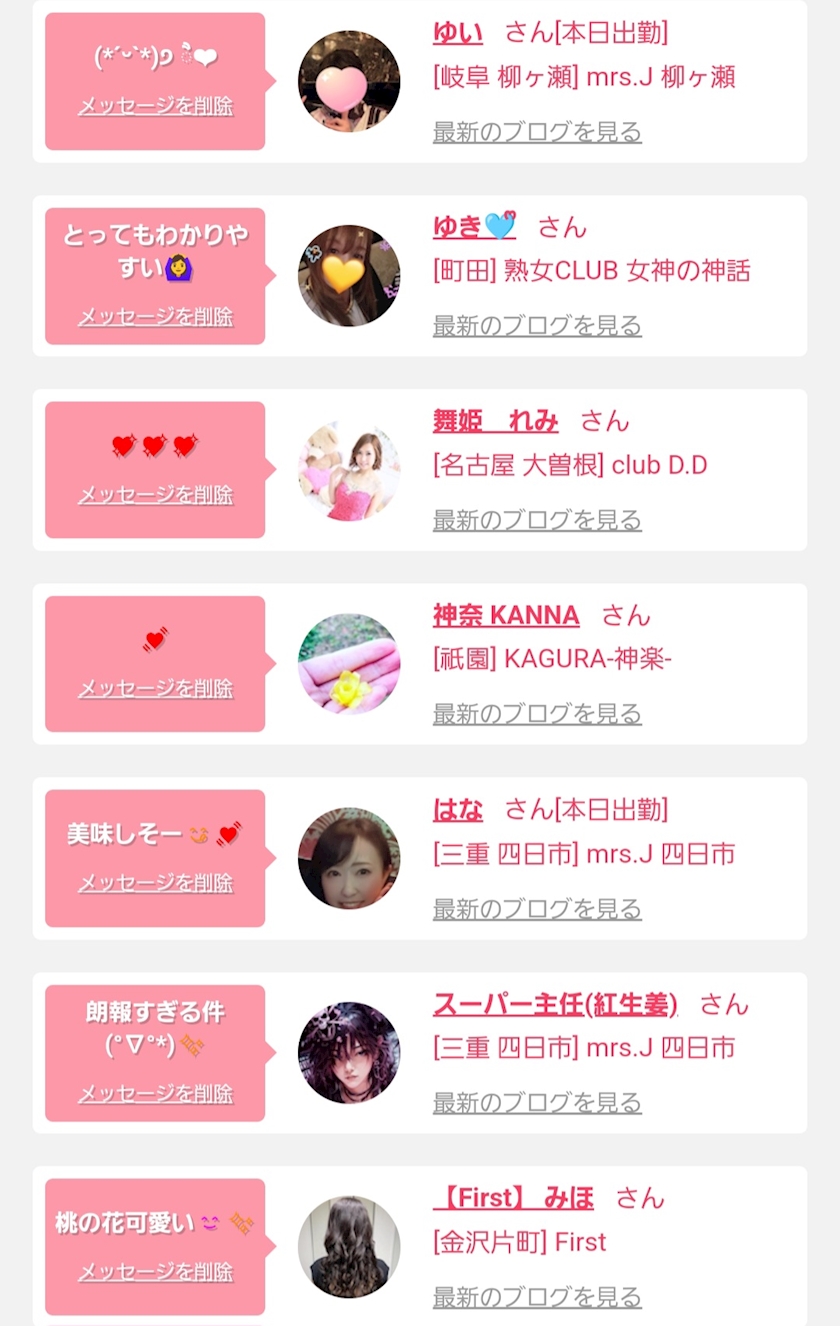The image size is (840, 1326).
Task: Open ゆき's profile name link
Action: [x=475, y=226]
